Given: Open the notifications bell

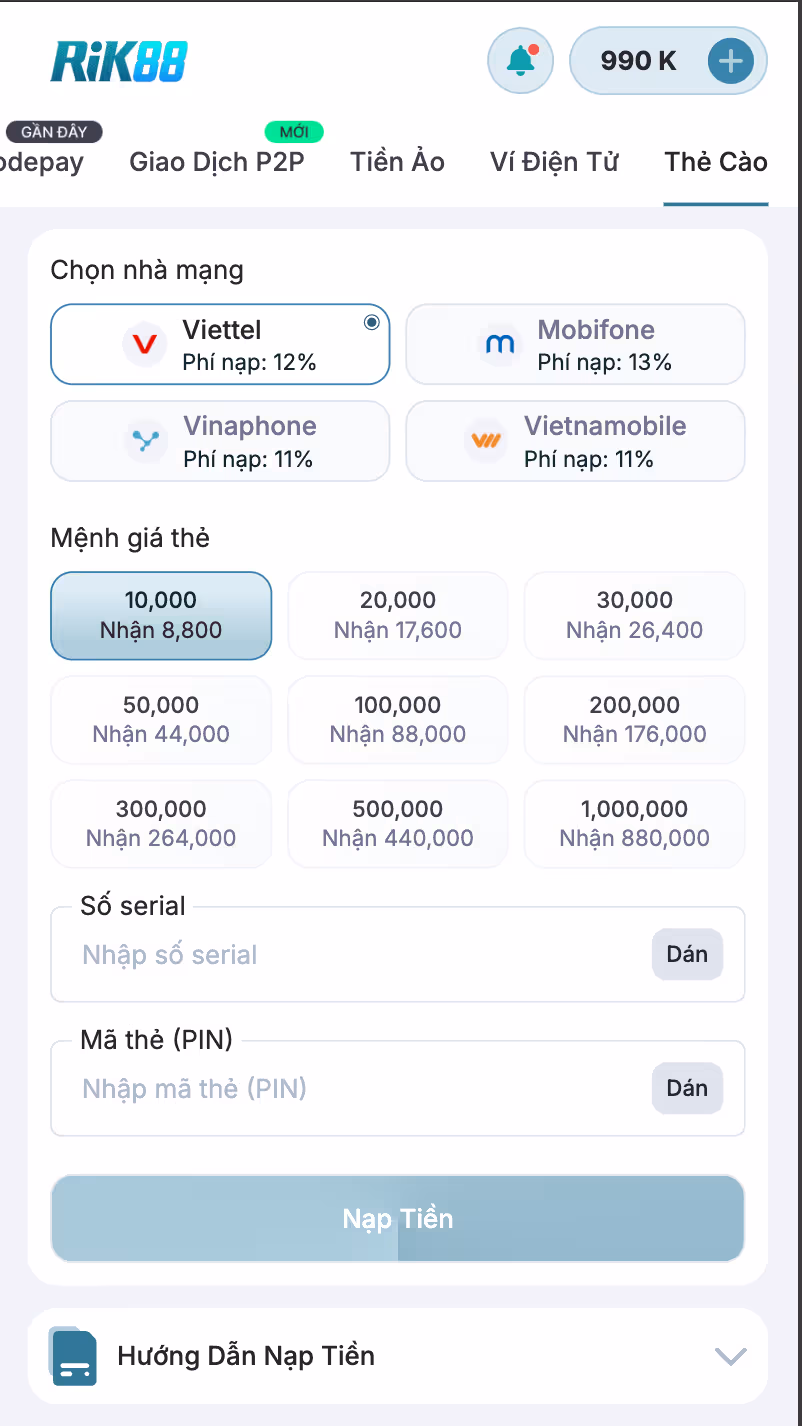Looking at the screenshot, I should click(x=520, y=61).
